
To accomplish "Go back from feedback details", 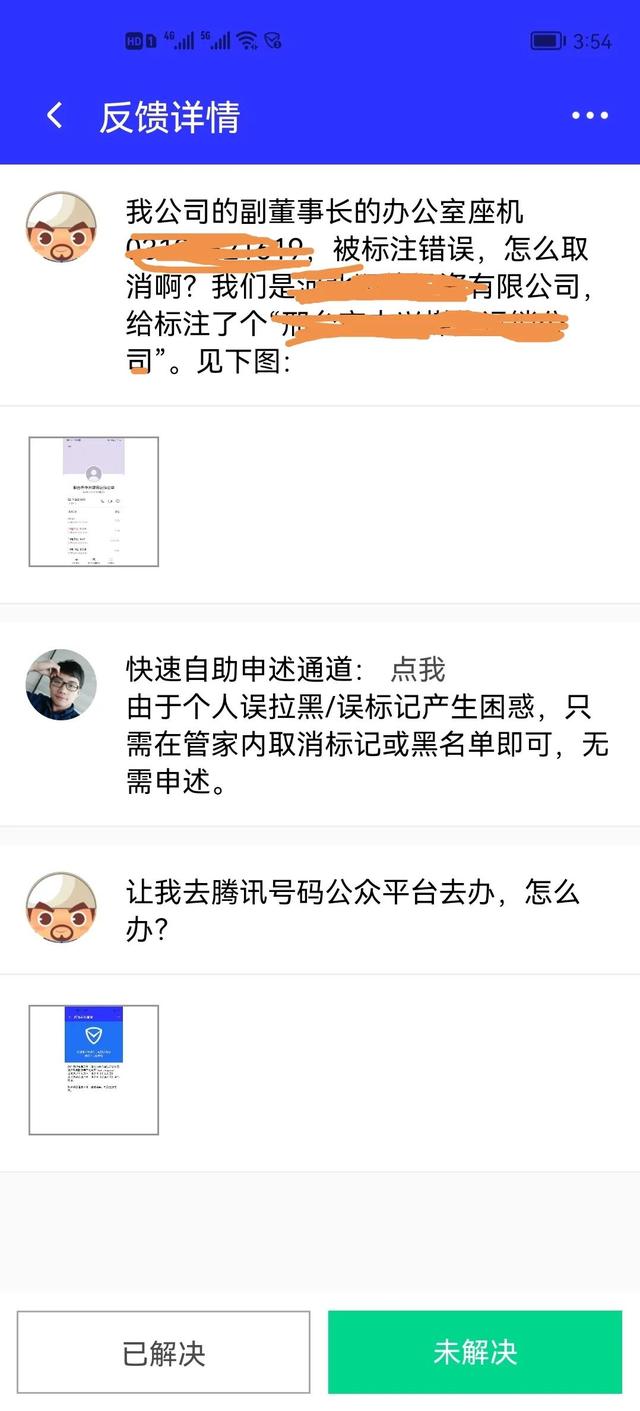I will point(55,116).
